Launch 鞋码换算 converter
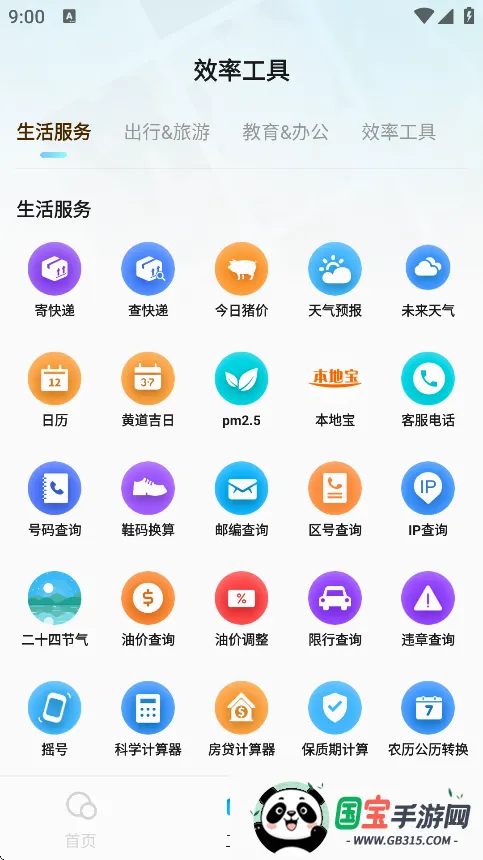 [x=148, y=499]
